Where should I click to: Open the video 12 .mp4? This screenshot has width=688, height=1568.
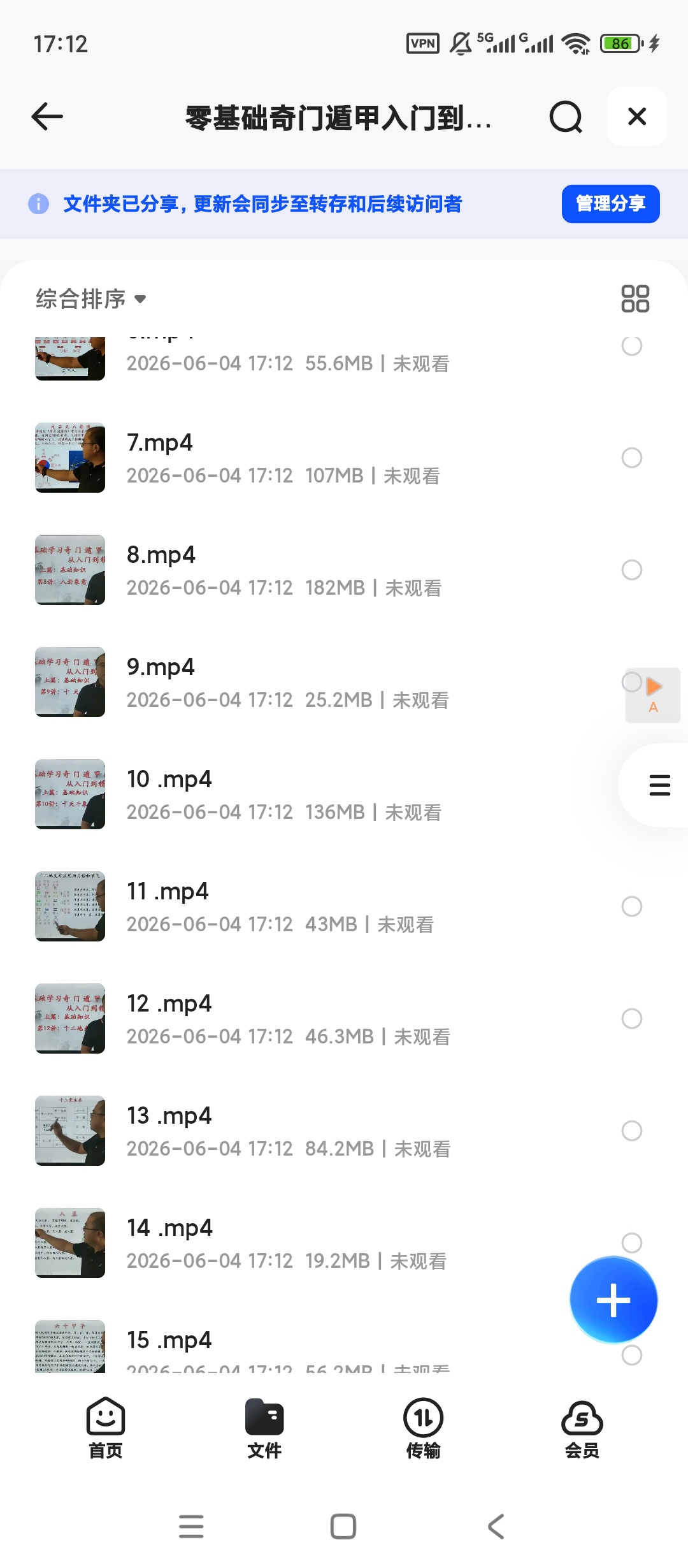(x=344, y=1019)
